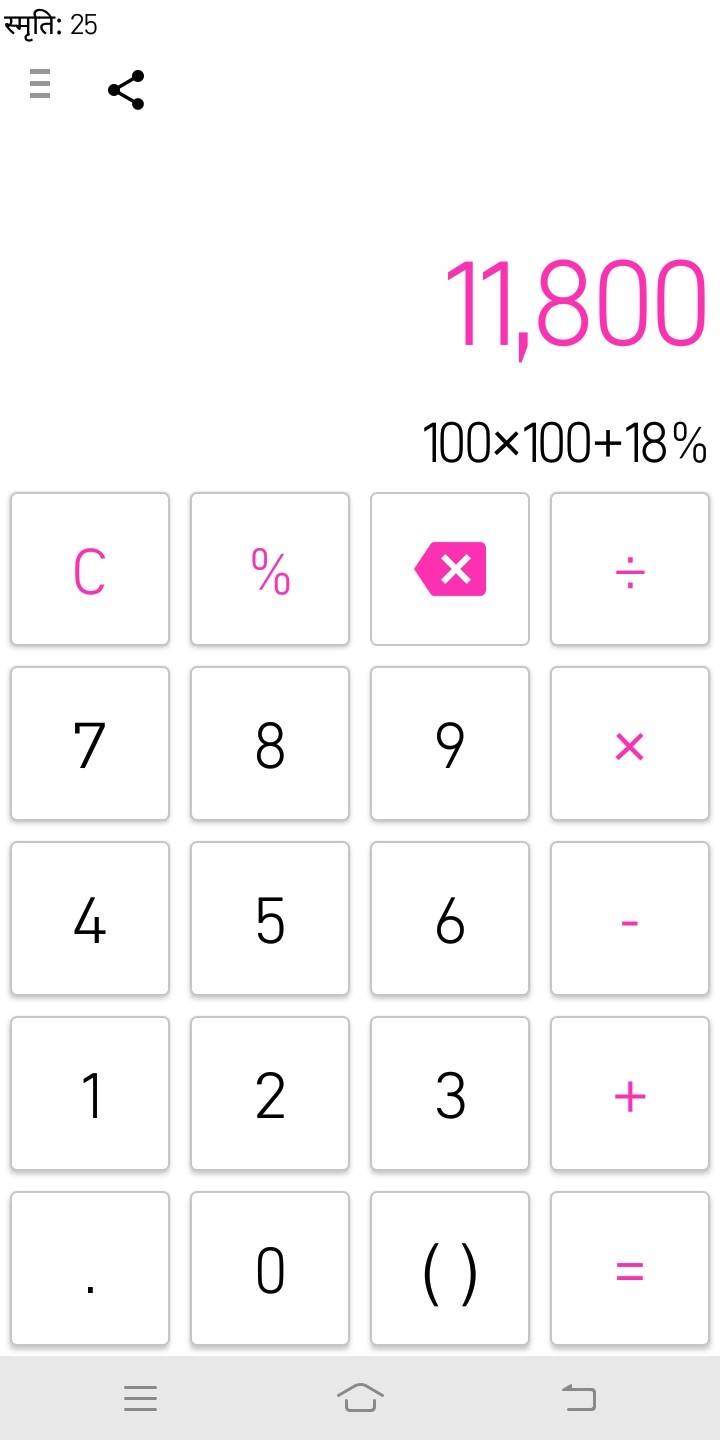The image size is (720, 1440).
Task: Enter the digit 8
Action: pyautogui.click(x=270, y=744)
